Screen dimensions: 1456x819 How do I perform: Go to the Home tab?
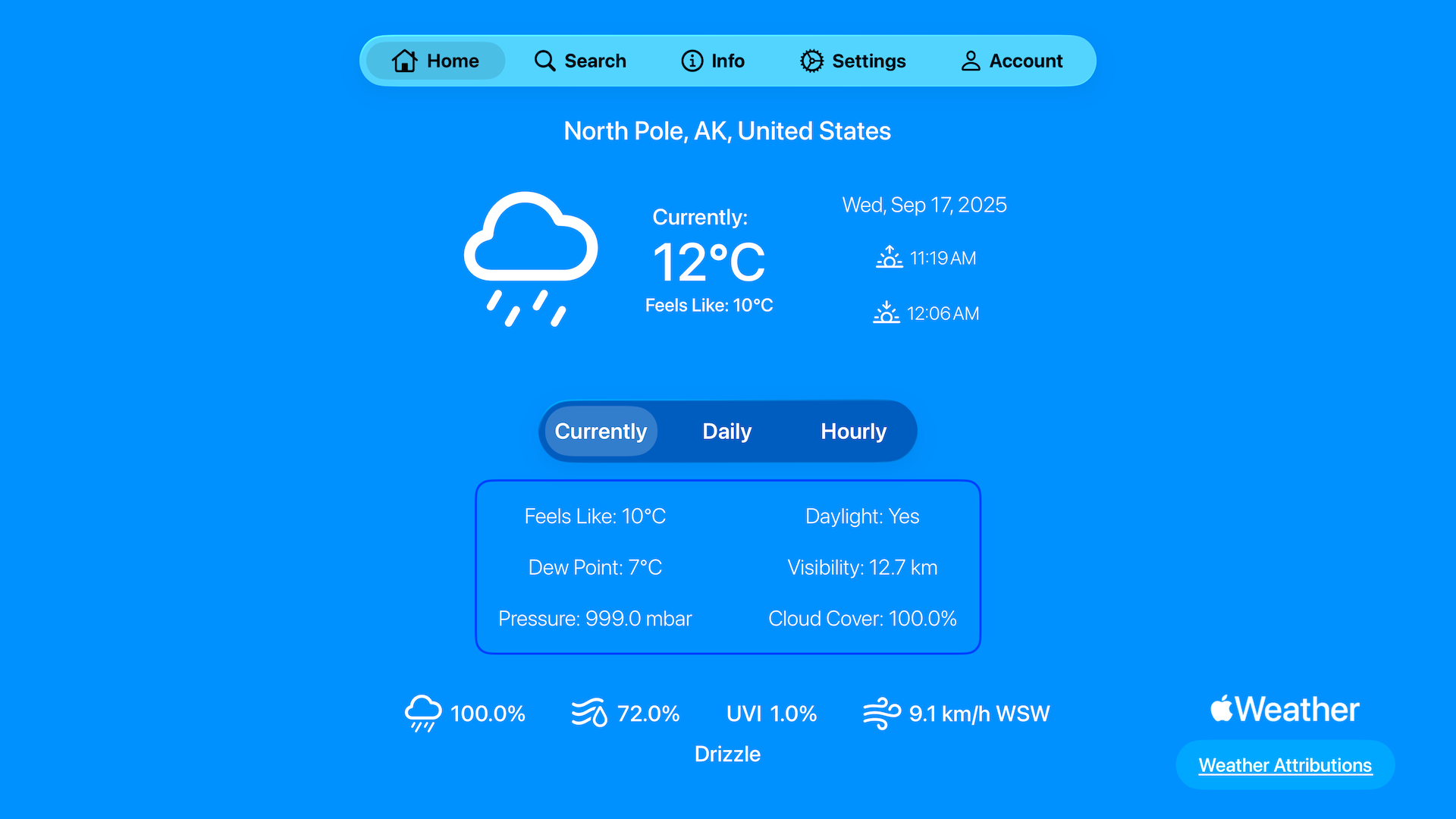[435, 61]
